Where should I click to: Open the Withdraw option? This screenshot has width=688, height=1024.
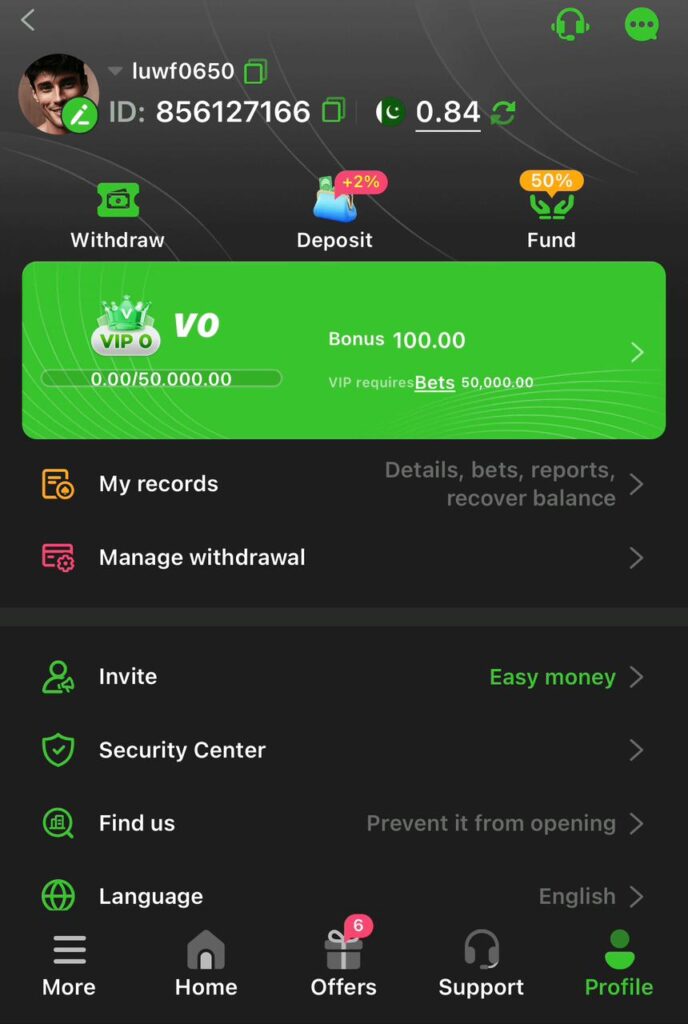pyautogui.click(x=118, y=215)
